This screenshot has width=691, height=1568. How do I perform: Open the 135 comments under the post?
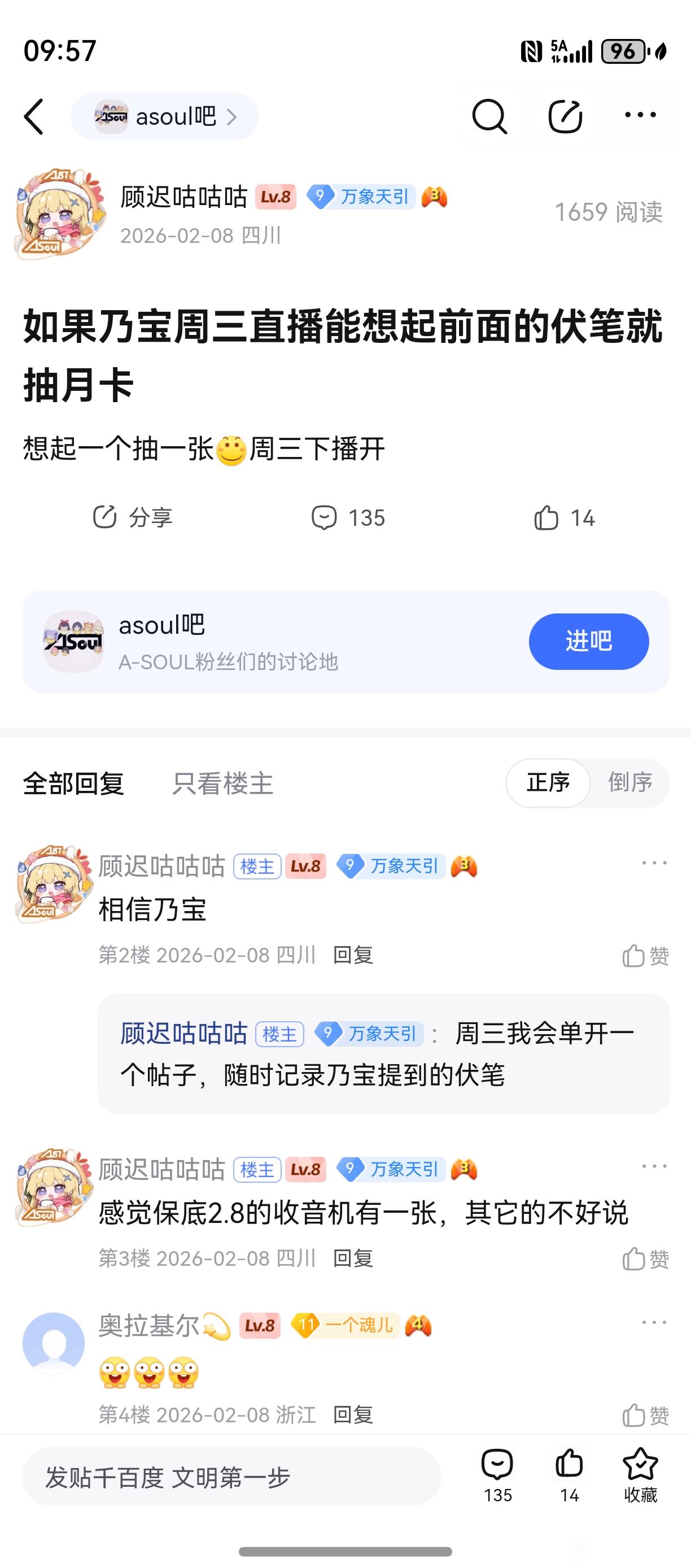tap(348, 518)
